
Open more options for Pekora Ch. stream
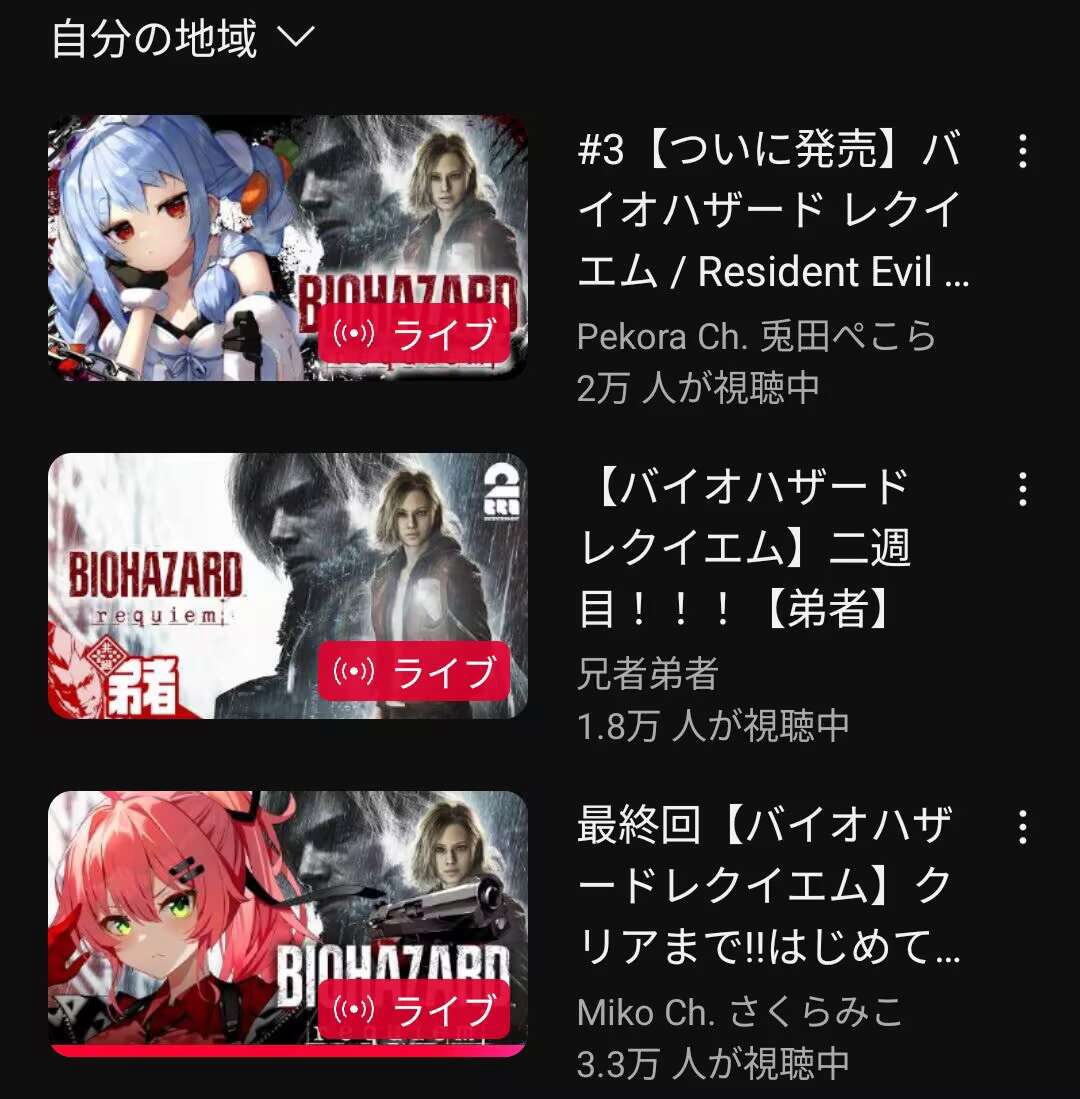(x=1022, y=152)
